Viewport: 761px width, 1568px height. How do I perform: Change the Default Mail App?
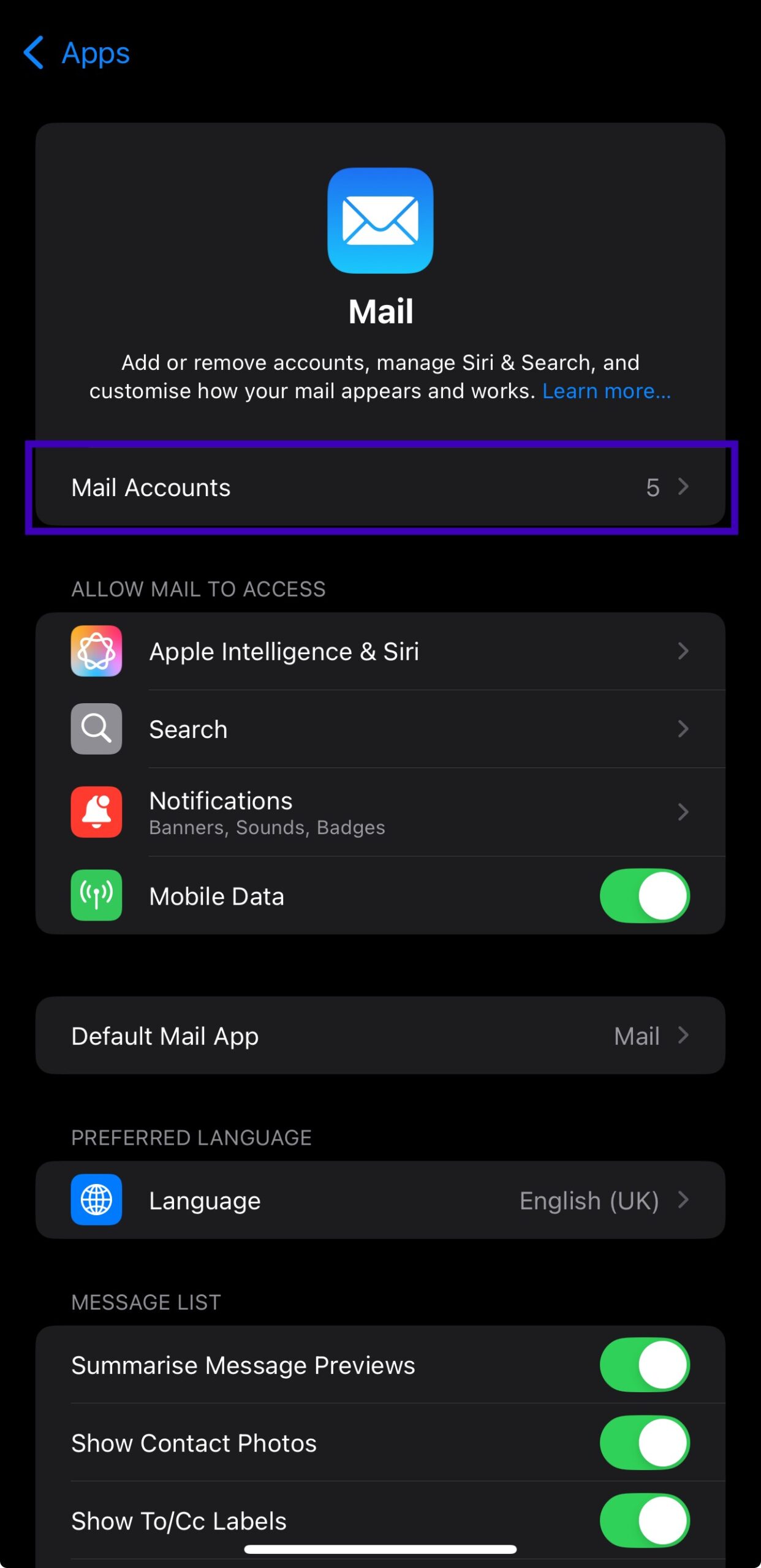(x=380, y=1036)
